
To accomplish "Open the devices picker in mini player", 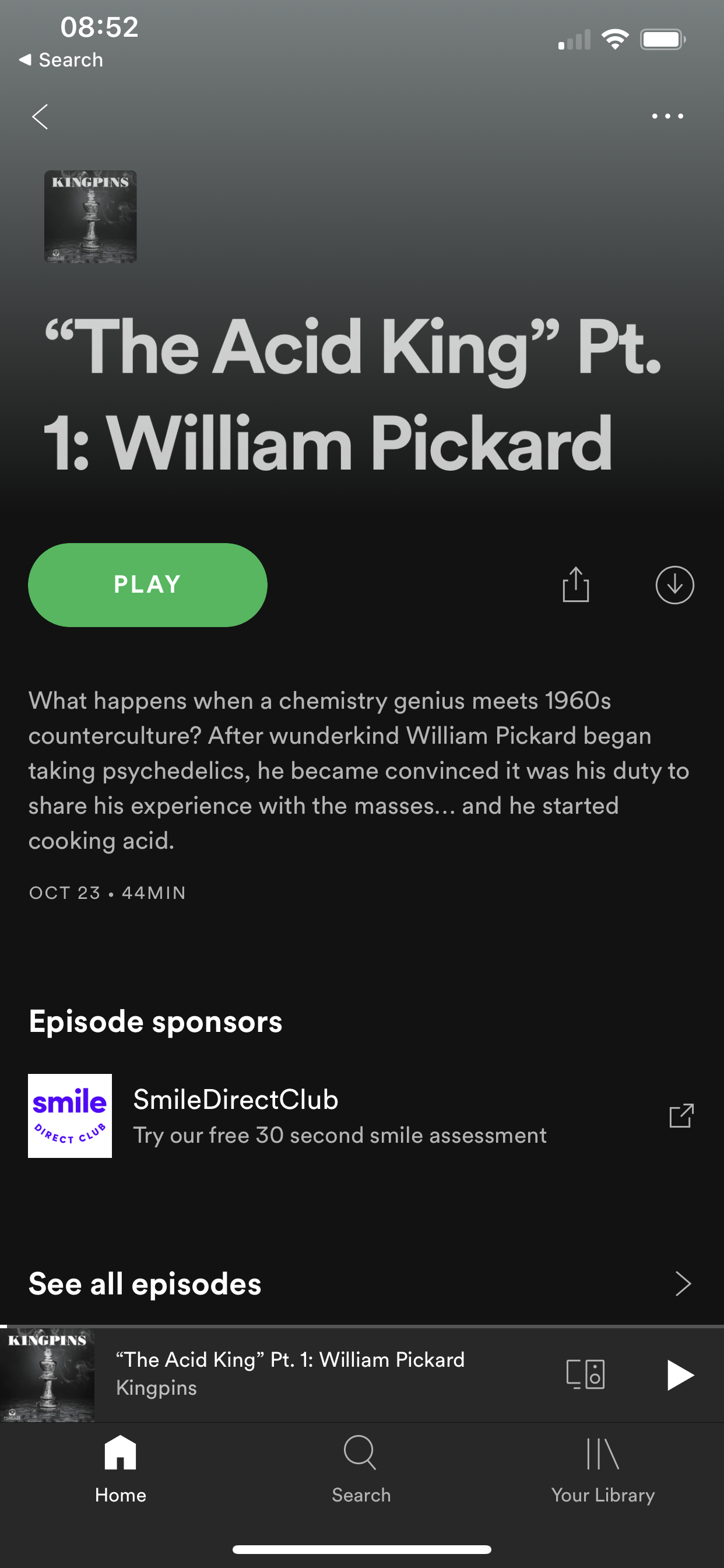I will click(x=585, y=1374).
